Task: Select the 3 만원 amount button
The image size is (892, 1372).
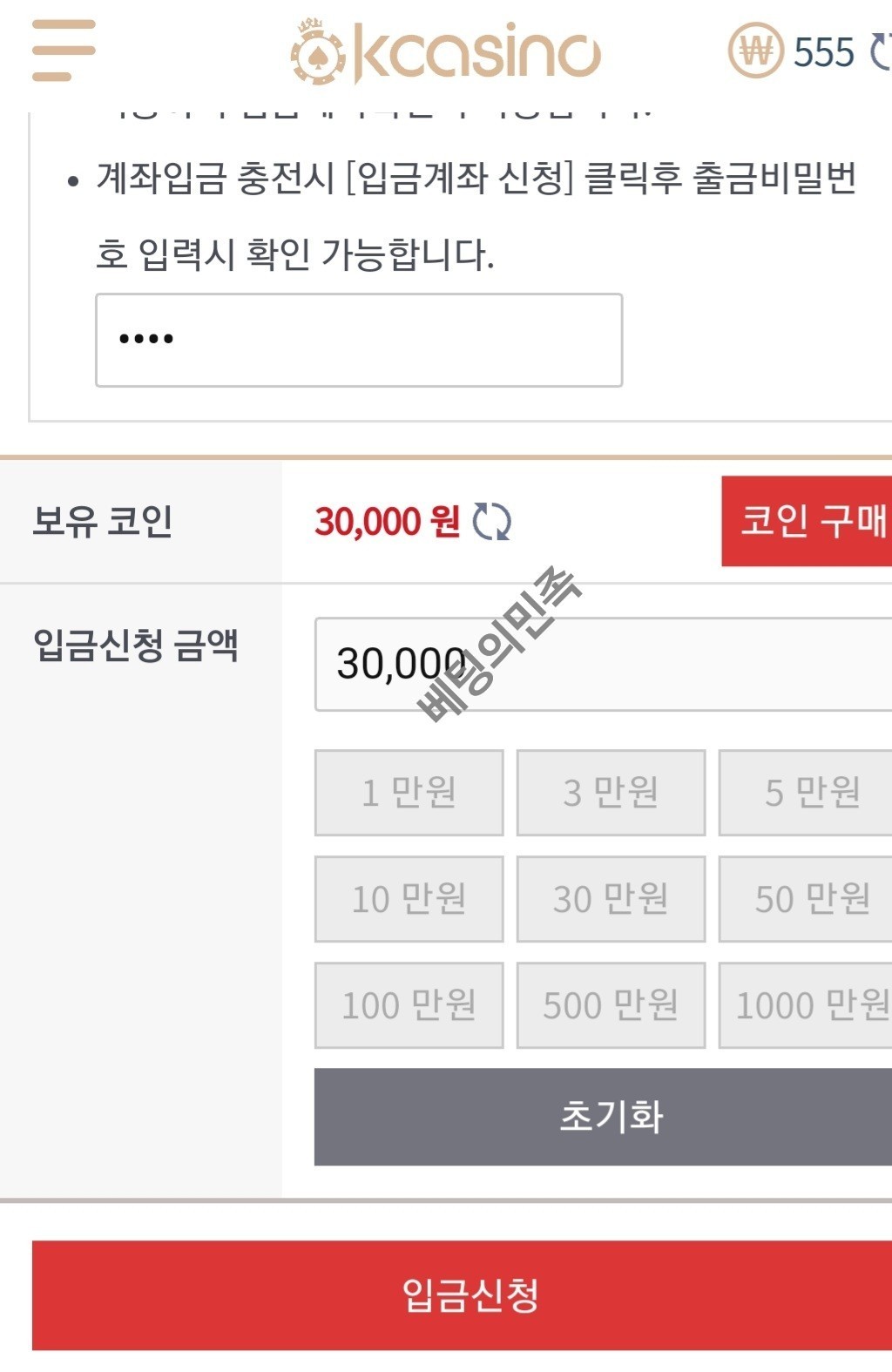Action: (611, 793)
